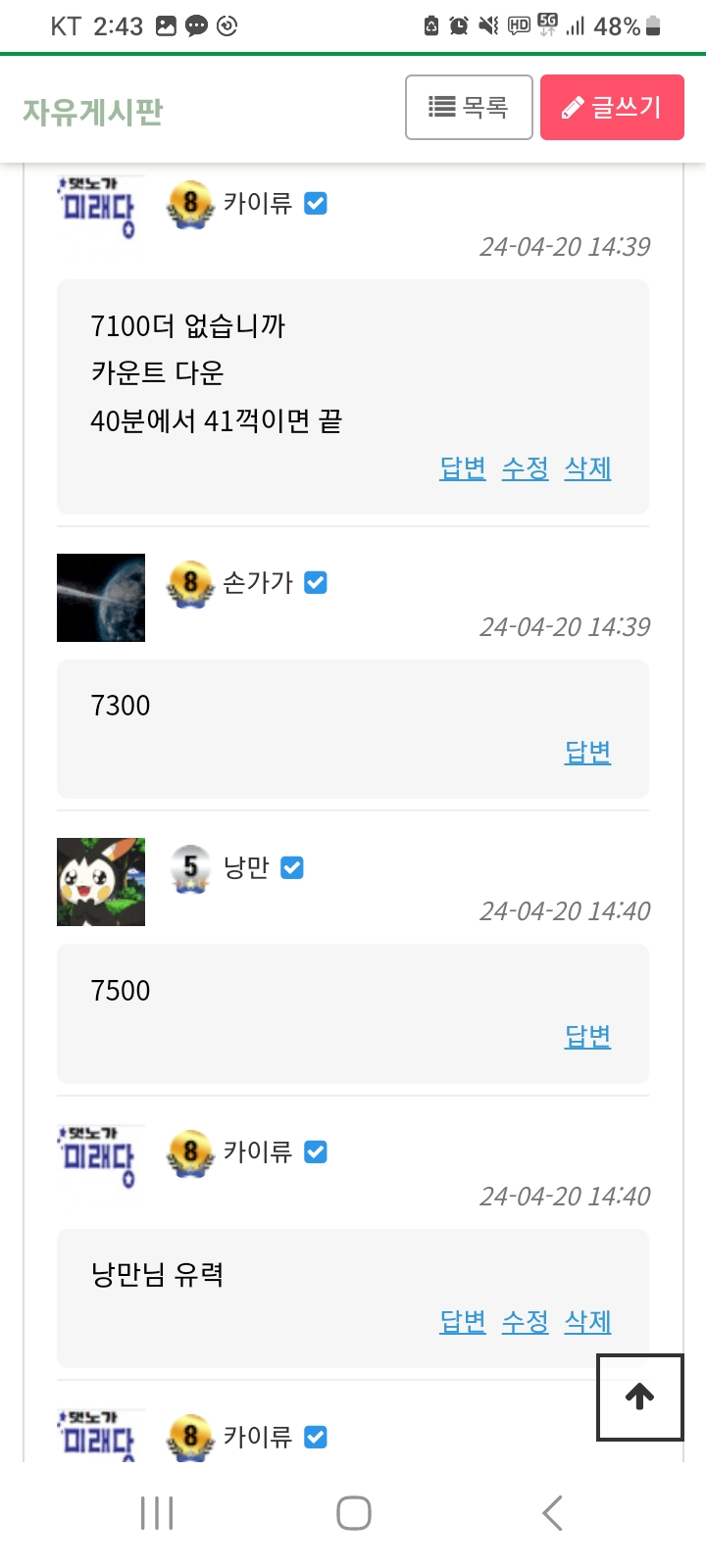Edit the 낭만님 유력 comment
Screen dimensions: 706x1568
[526, 1321]
